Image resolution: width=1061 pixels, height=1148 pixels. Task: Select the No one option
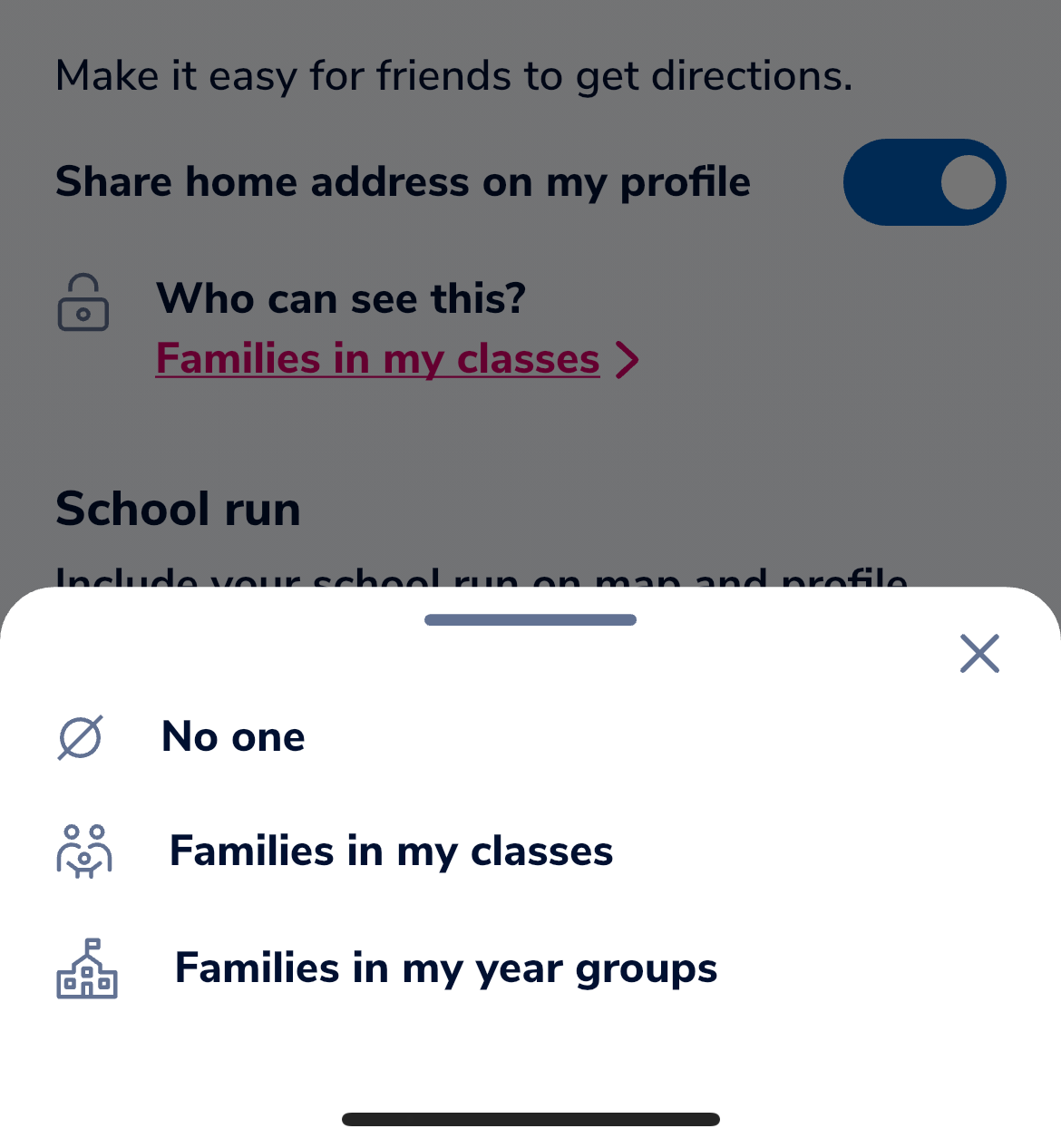233,736
